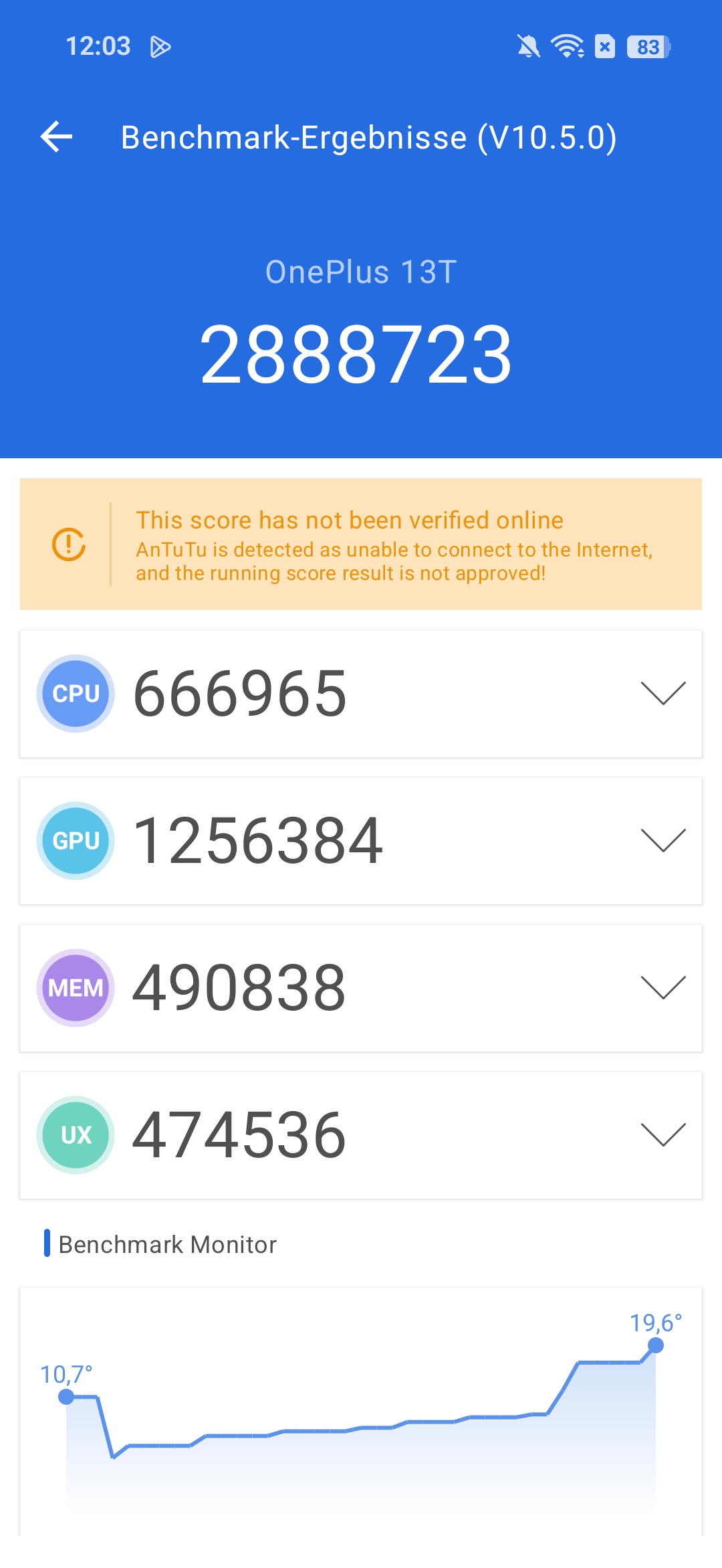The height and width of the screenshot is (1568, 722).
Task: Go back using the header arrow
Action: 56,137
